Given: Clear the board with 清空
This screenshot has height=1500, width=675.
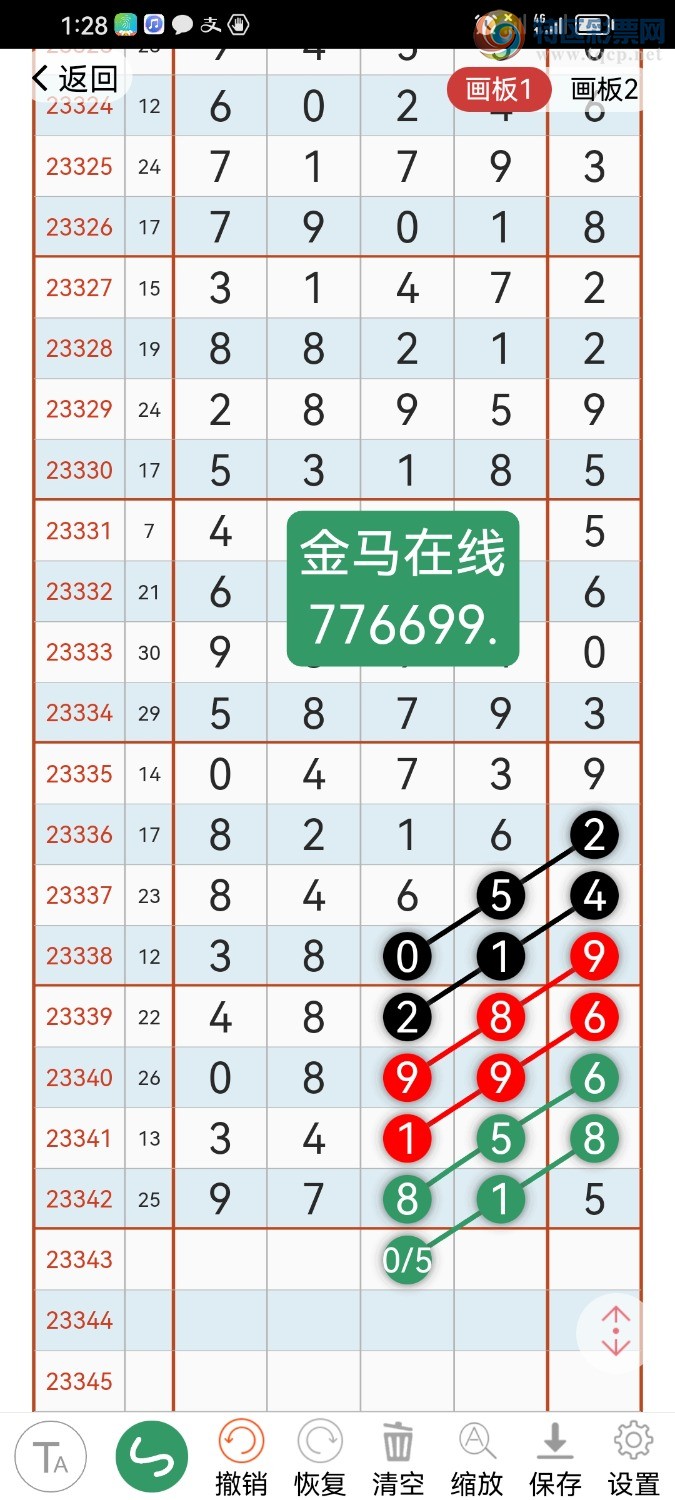Looking at the screenshot, I should (398, 1458).
